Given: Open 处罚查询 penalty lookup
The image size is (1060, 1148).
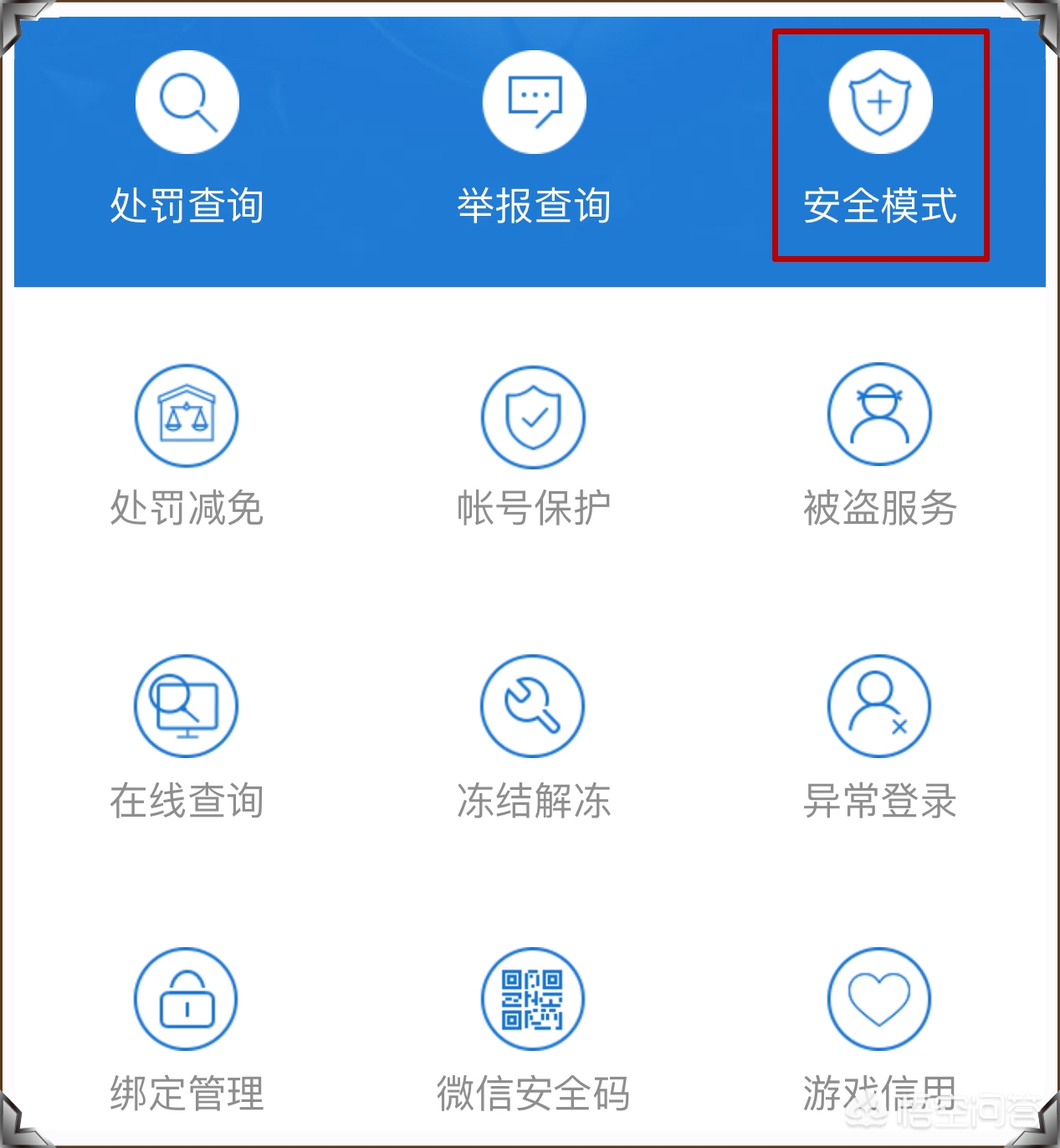Looking at the screenshot, I should coord(187,103).
